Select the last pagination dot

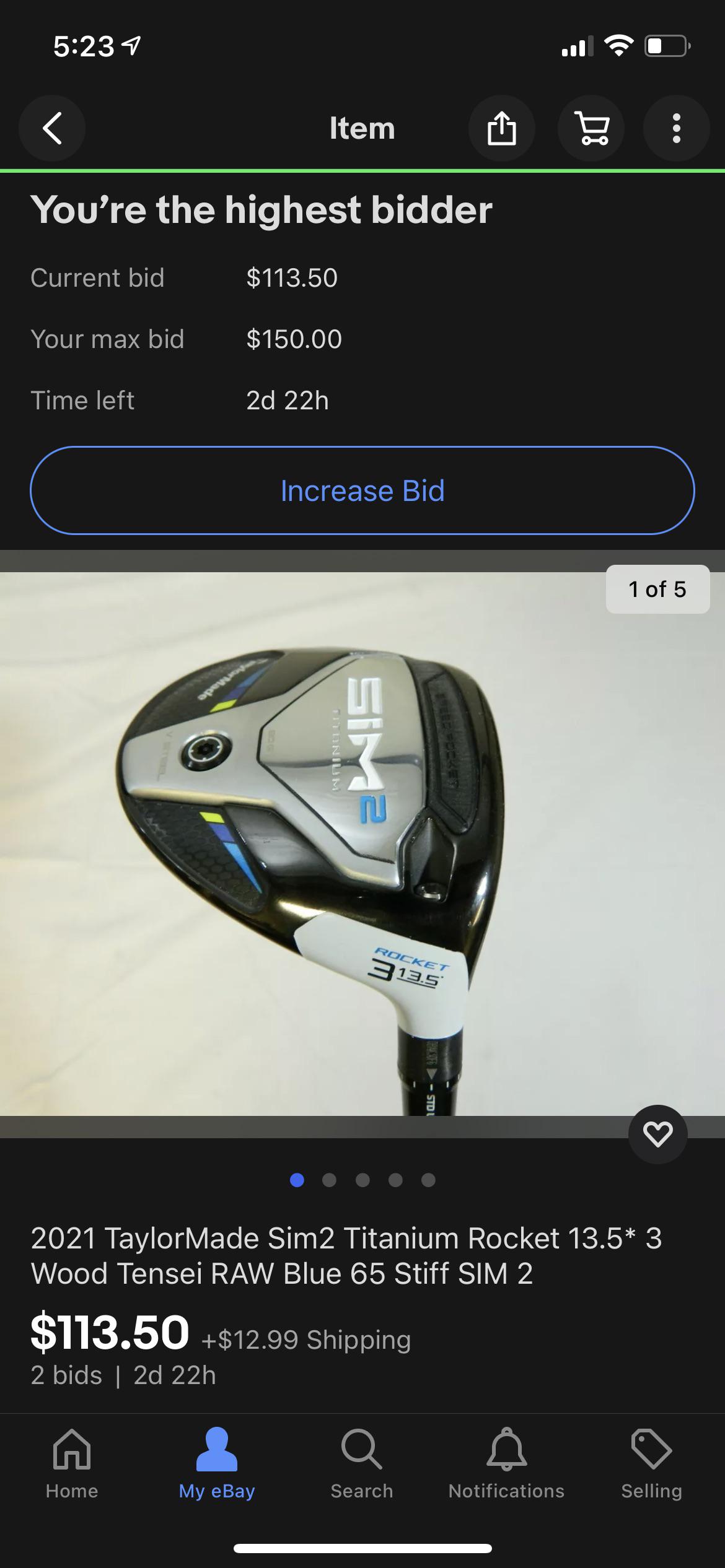coord(427,1180)
